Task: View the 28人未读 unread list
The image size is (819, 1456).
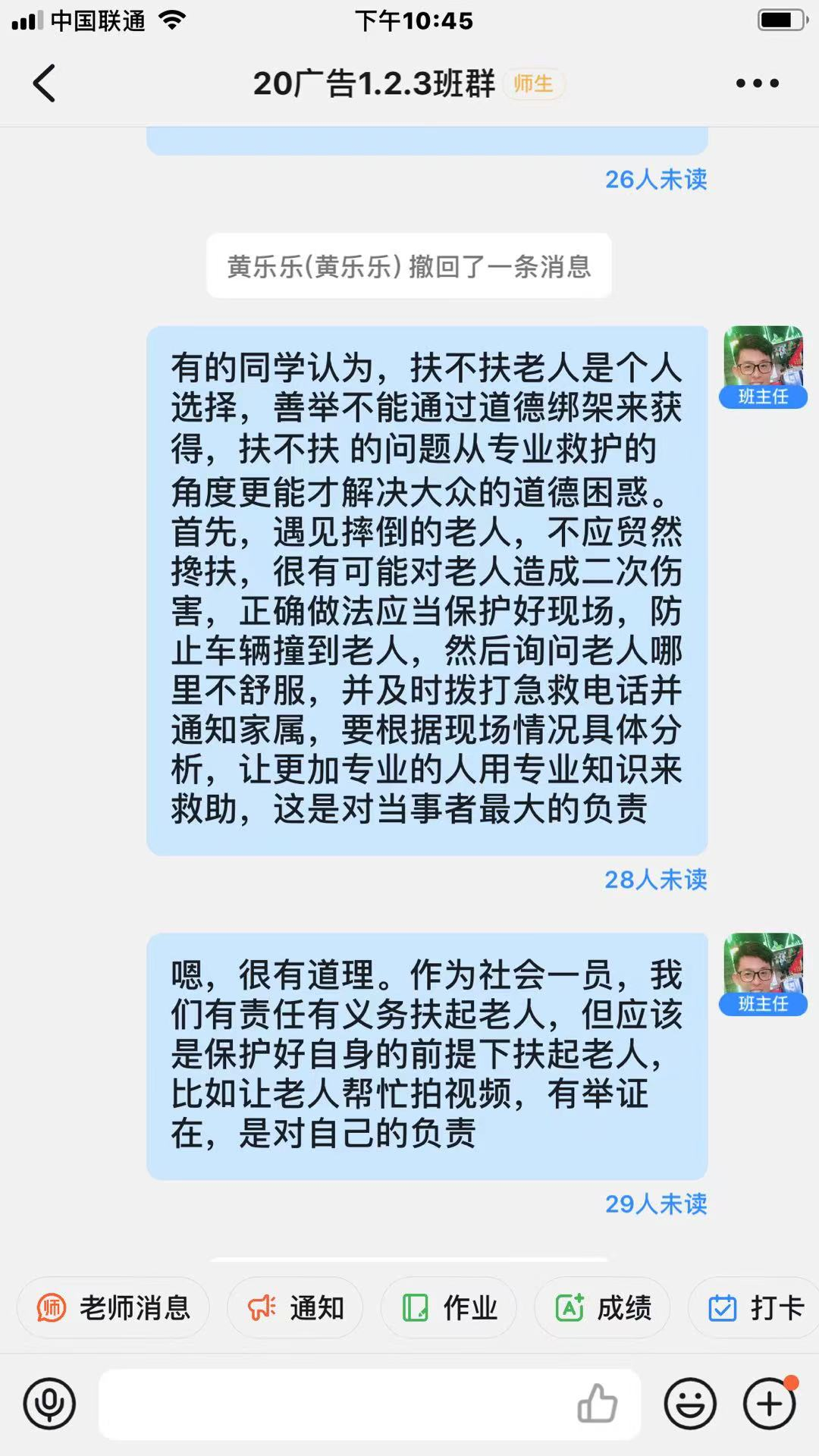Action: pos(655,880)
